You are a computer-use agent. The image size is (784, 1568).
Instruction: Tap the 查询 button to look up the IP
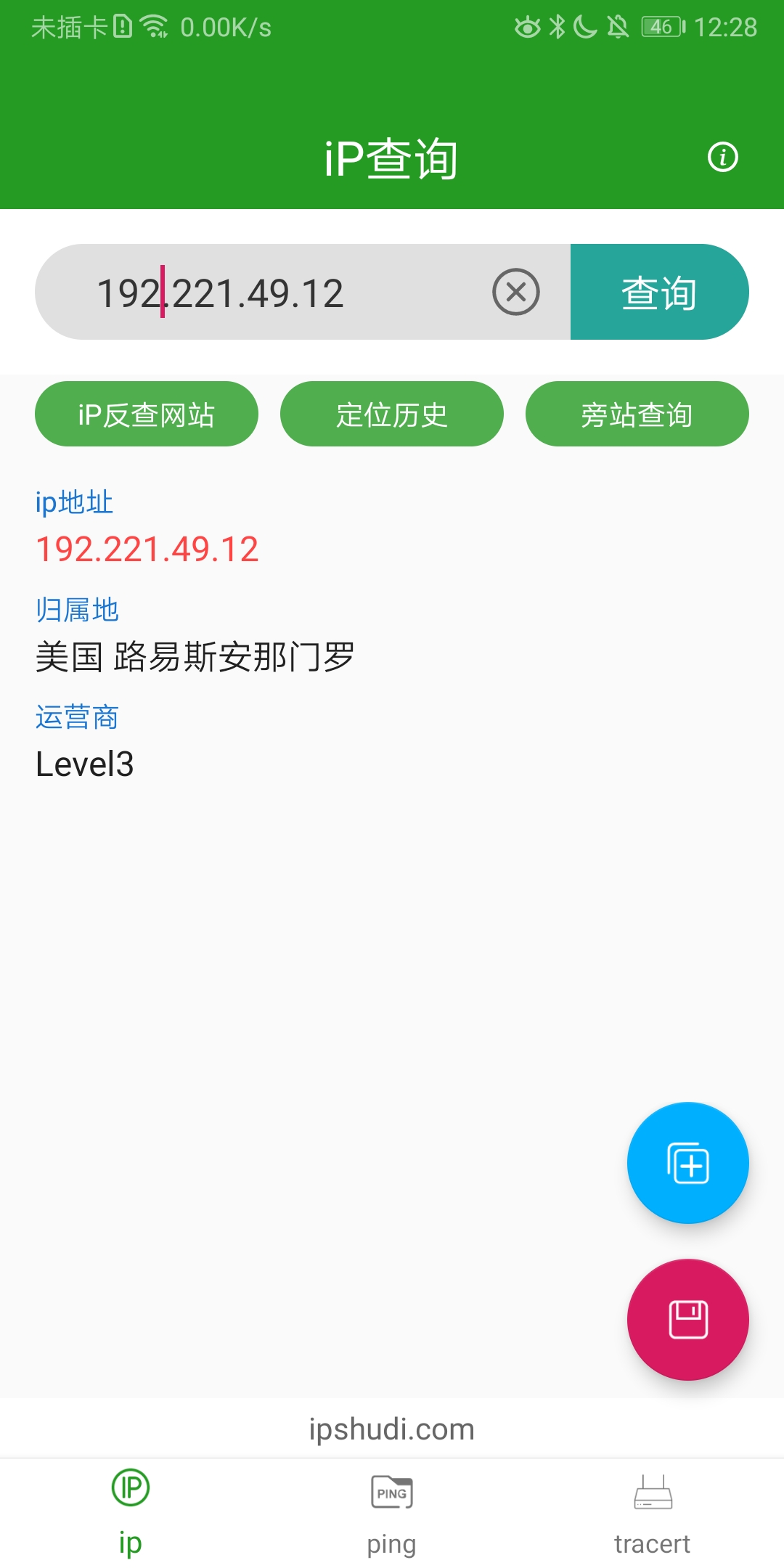tap(658, 293)
